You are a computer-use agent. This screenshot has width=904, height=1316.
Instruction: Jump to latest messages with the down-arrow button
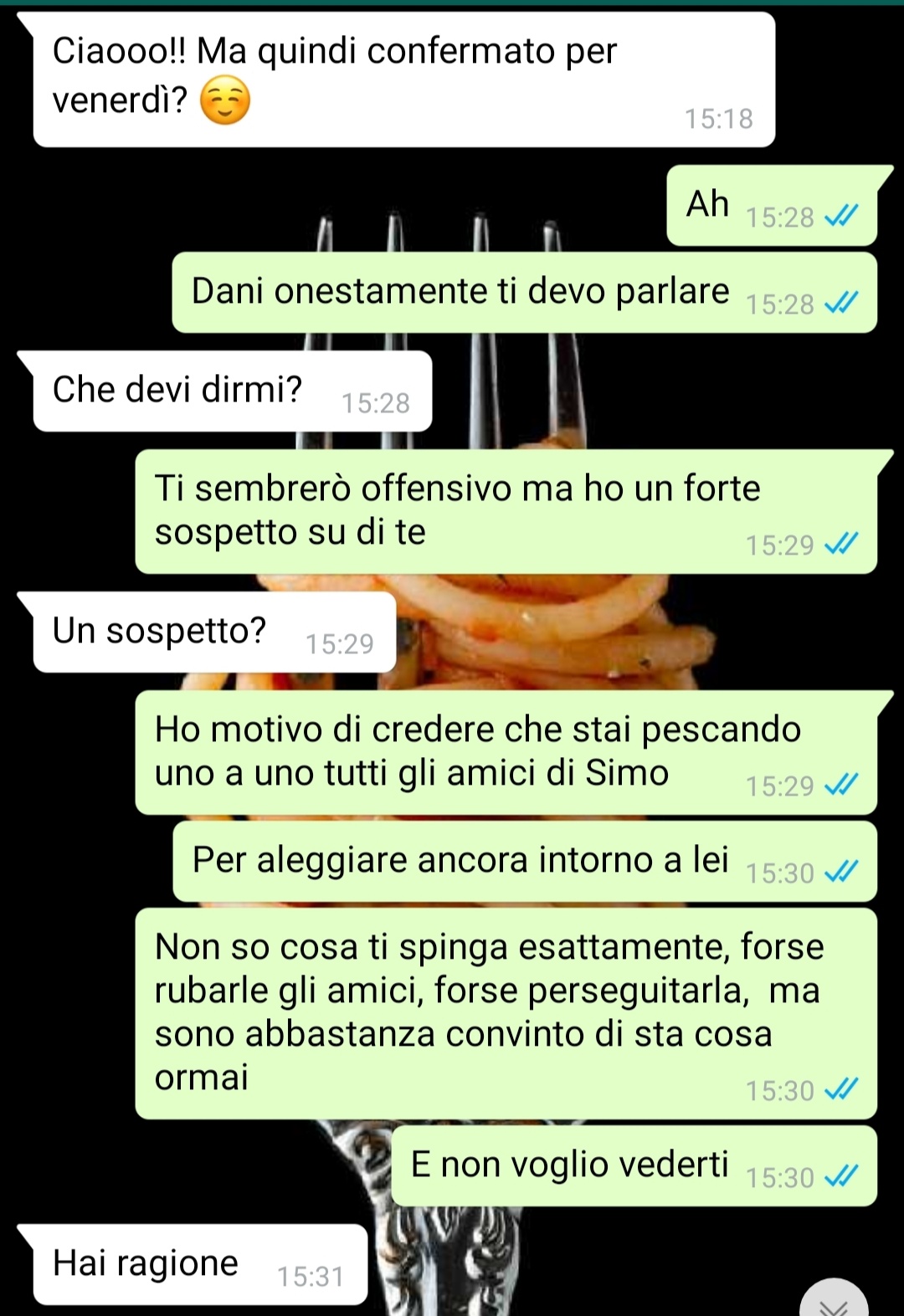coord(834,1302)
